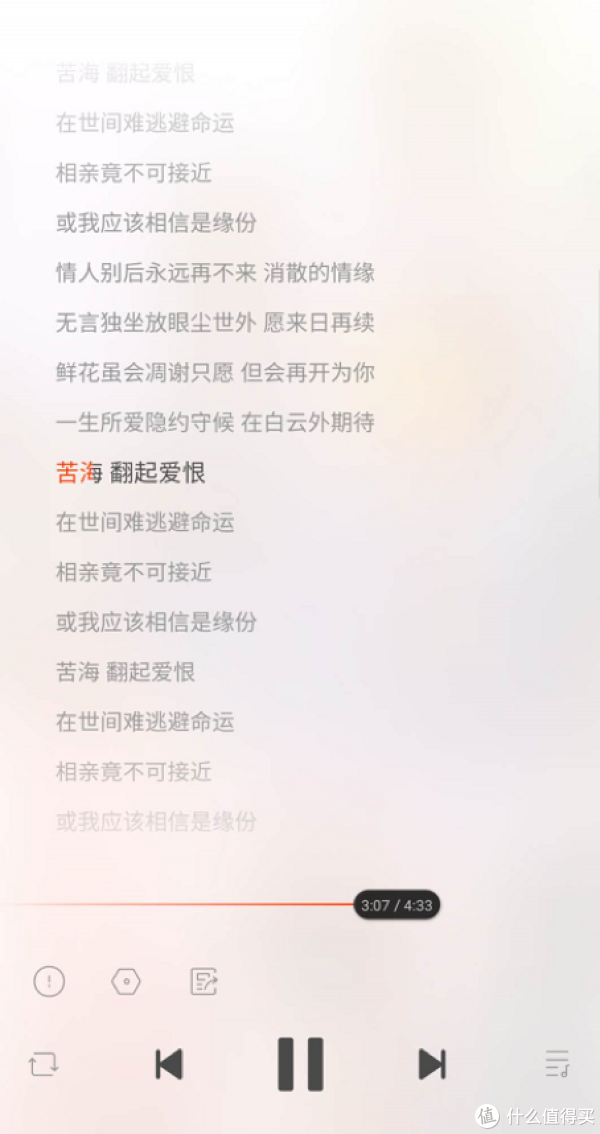The height and width of the screenshot is (1134, 600).
Task: Open the hexagon lyrics settings icon
Action: [x=126, y=981]
